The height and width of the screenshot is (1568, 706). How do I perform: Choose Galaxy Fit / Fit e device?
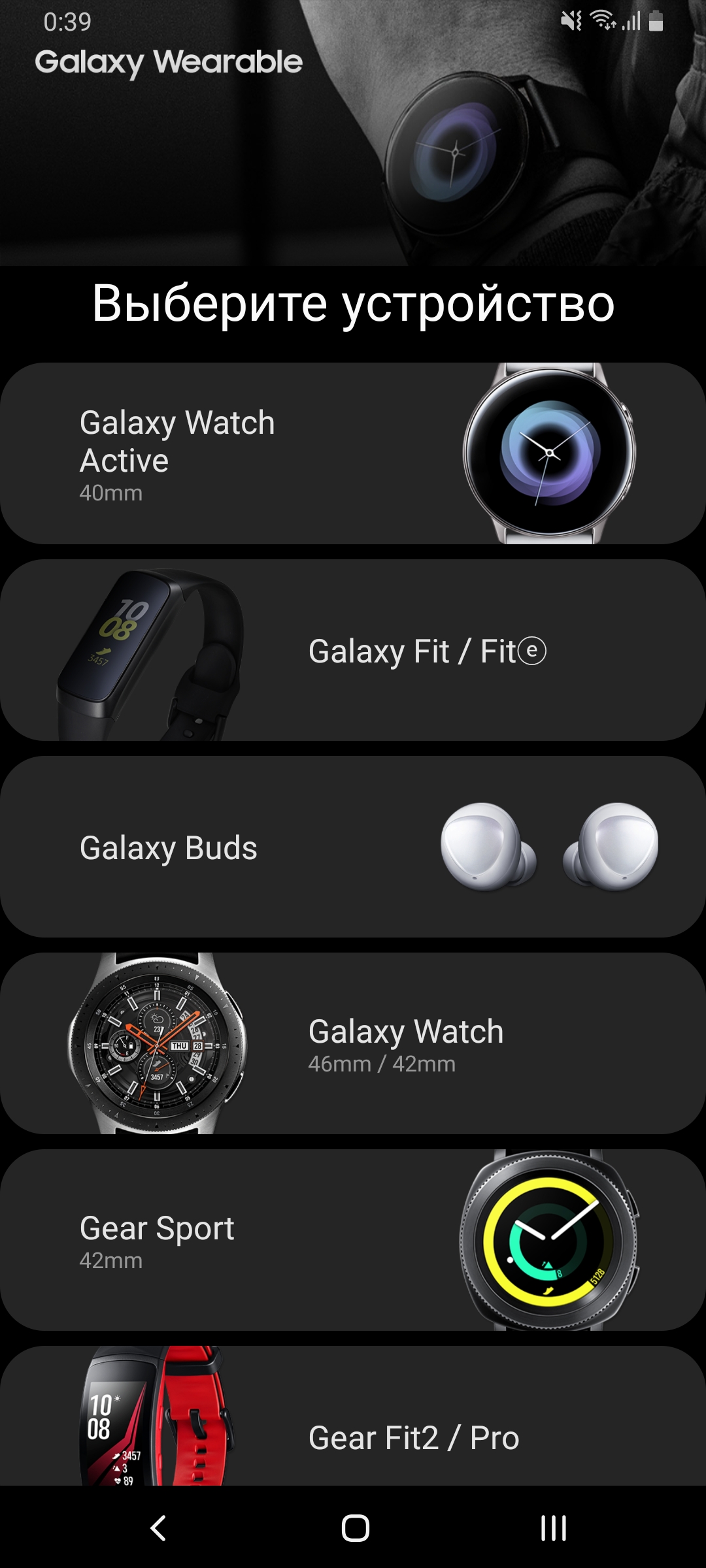(353, 650)
